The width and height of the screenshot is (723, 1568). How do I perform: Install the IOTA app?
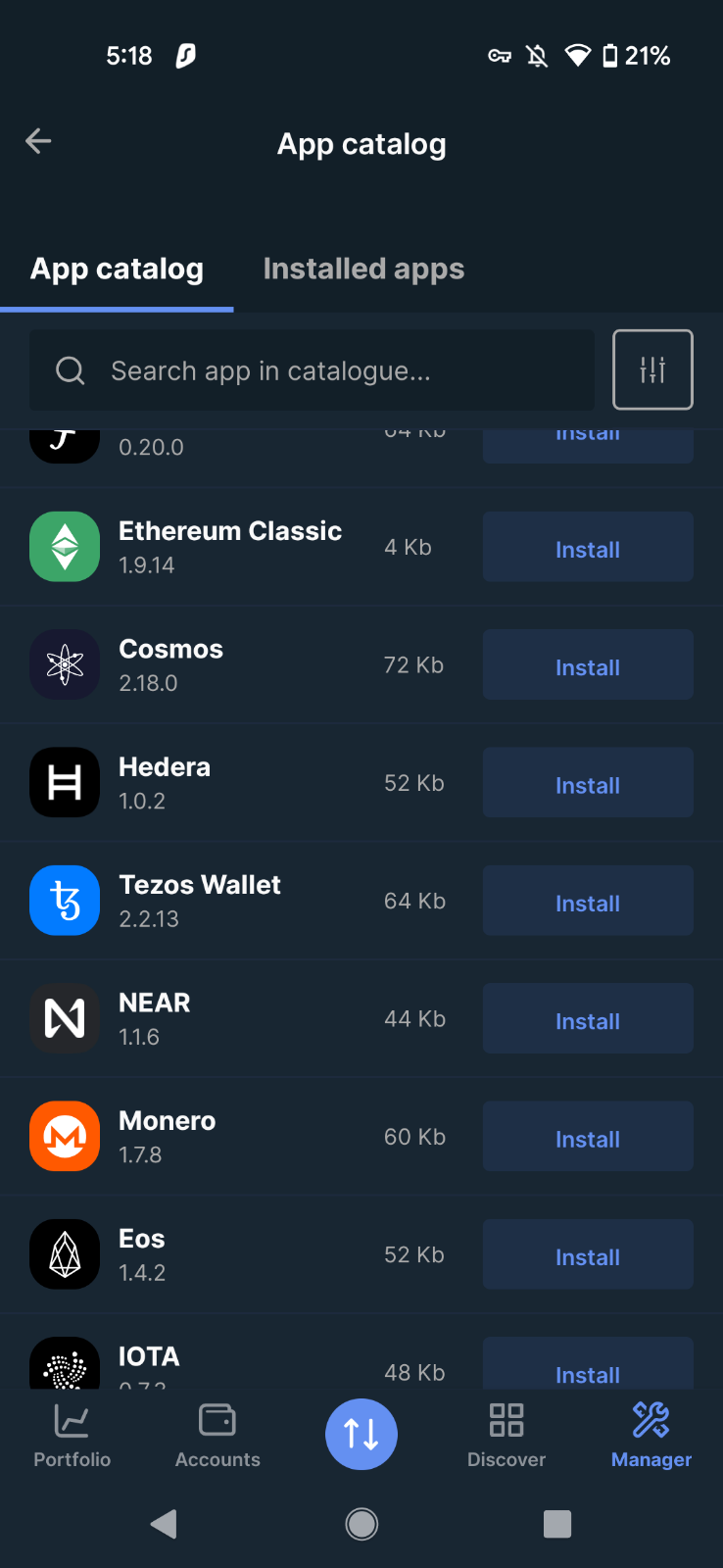(588, 1364)
